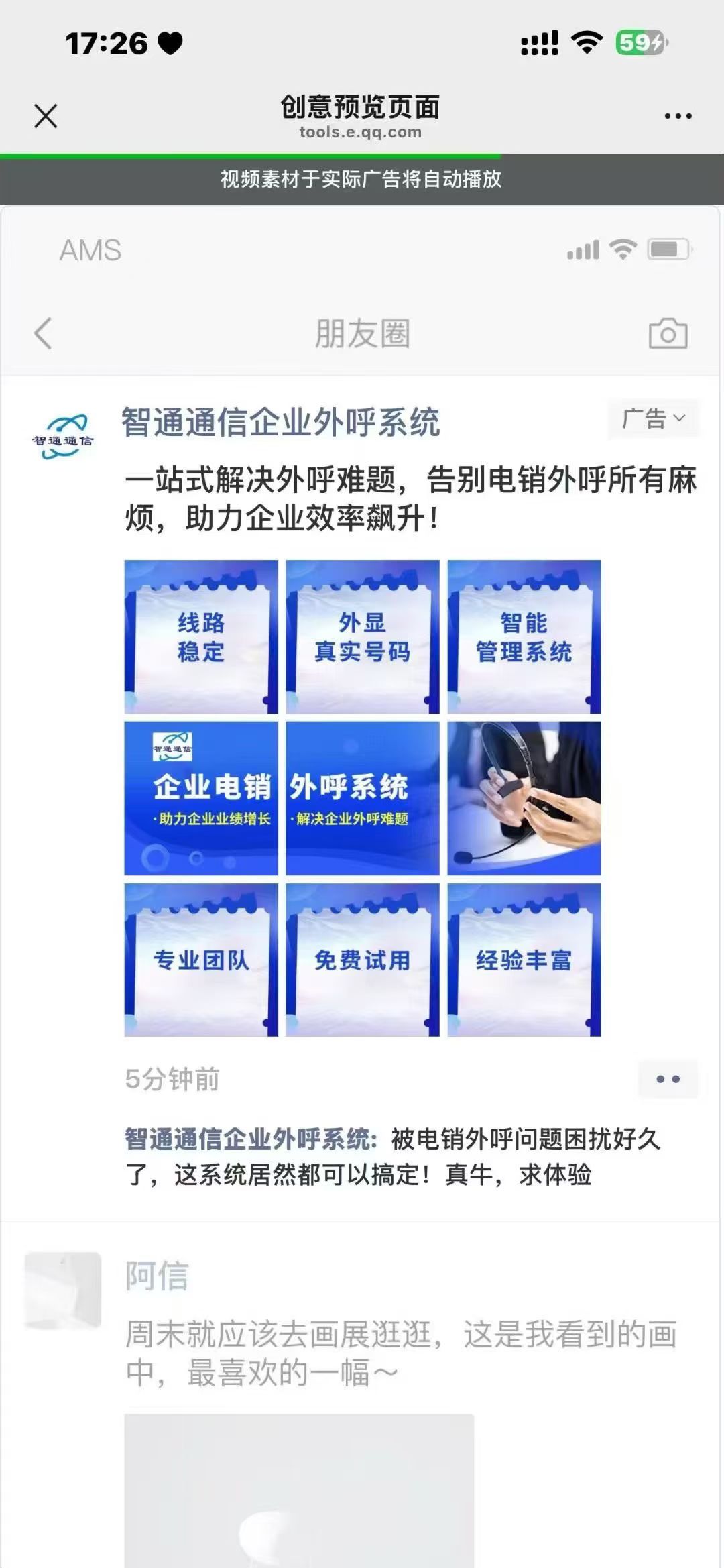
Task: Open the two-dot like and comment button
Action: pos(668,1079)
